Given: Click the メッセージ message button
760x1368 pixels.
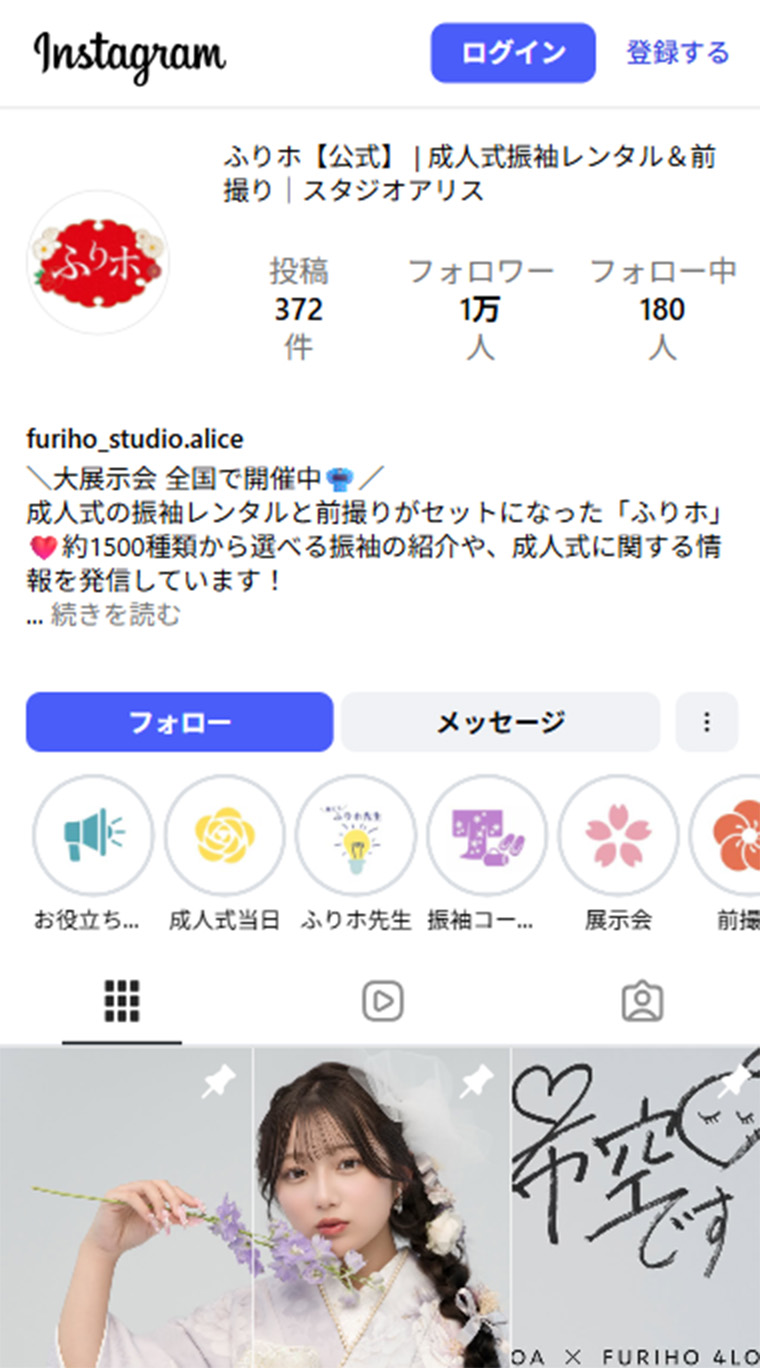Looking at the screenshot, I should [501, 721].
